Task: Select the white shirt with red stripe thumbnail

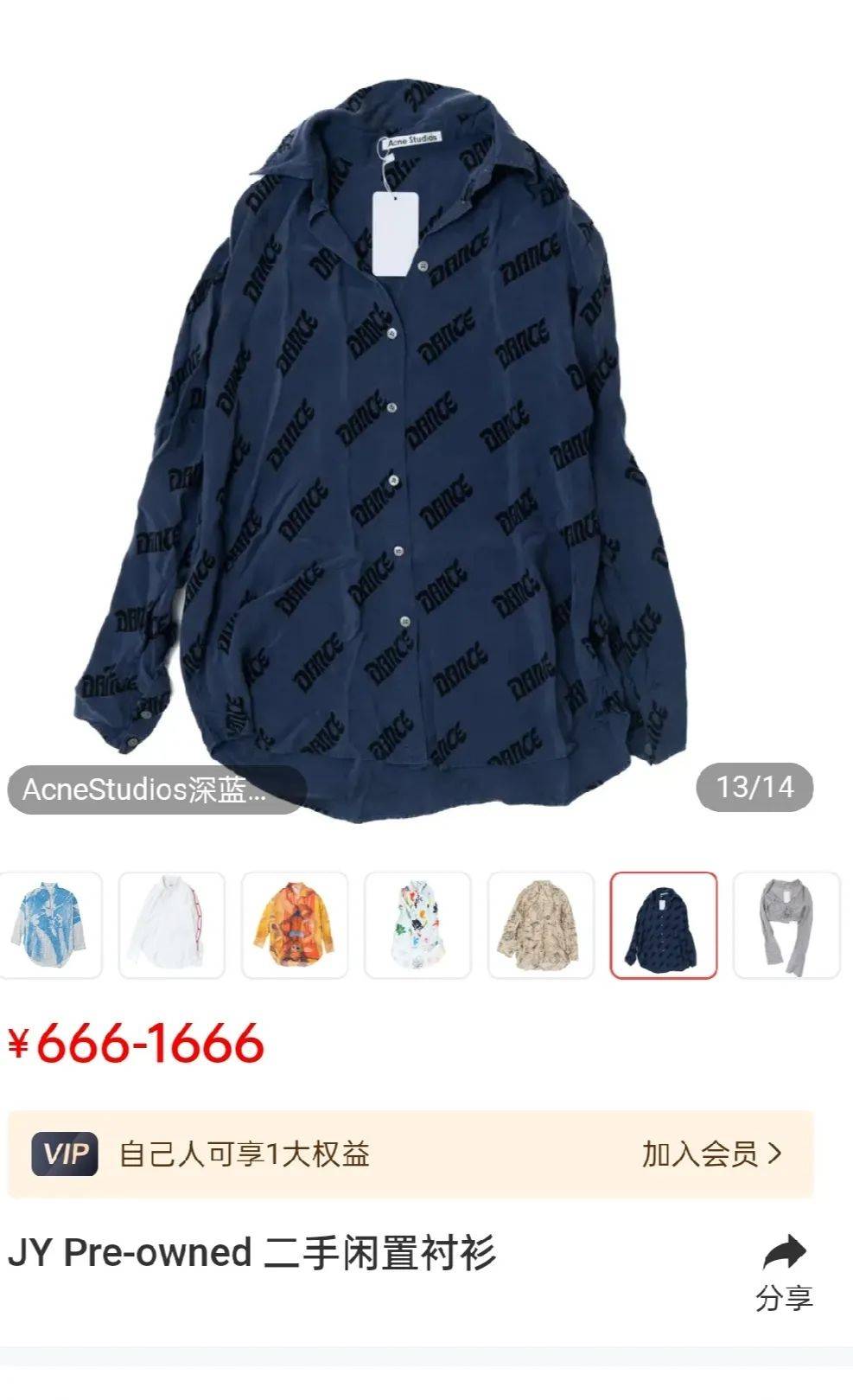Action: (171, 925)
